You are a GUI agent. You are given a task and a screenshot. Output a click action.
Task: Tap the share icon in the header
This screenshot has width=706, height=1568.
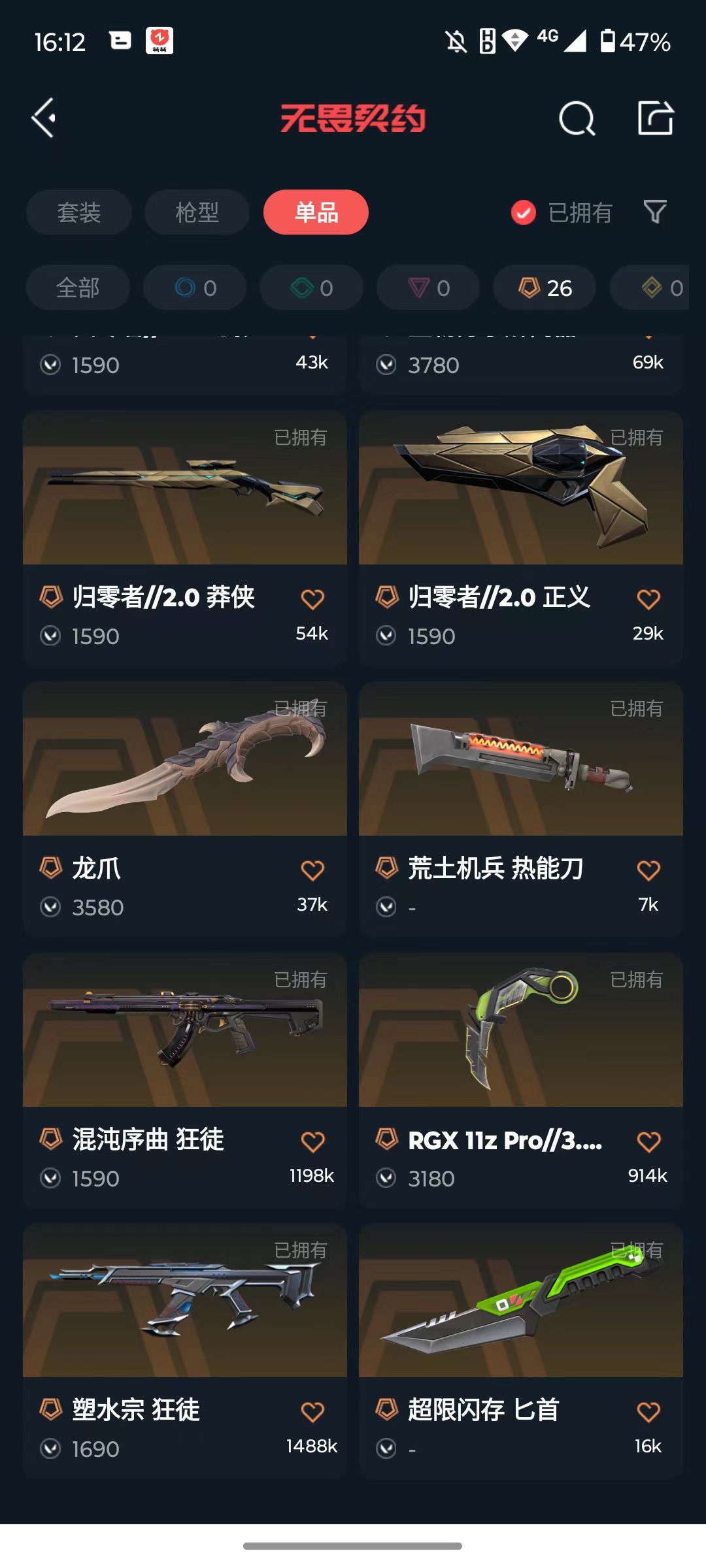[655, 118]
